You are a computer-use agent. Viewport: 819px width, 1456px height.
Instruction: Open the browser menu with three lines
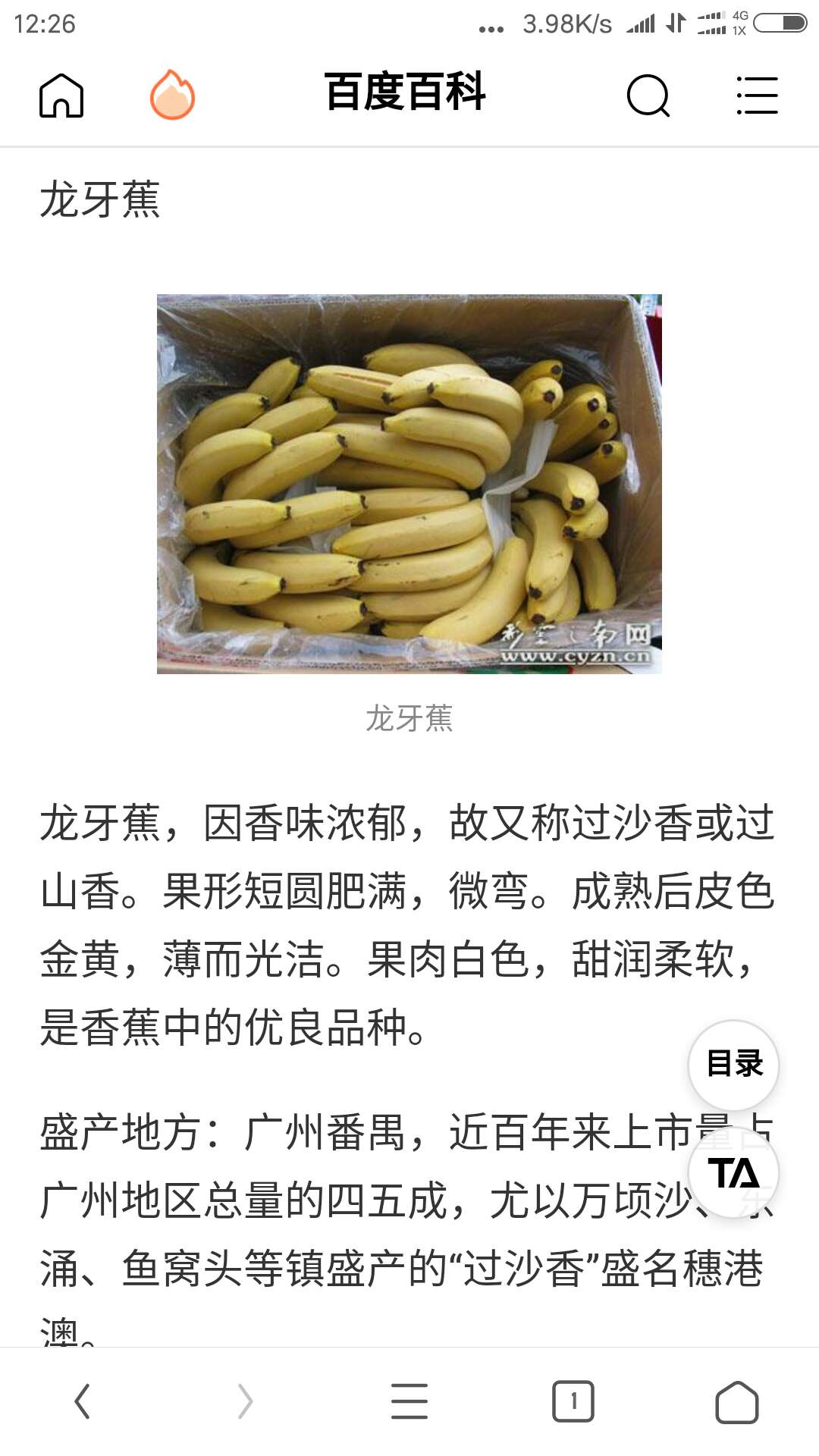pos(409,1401)
